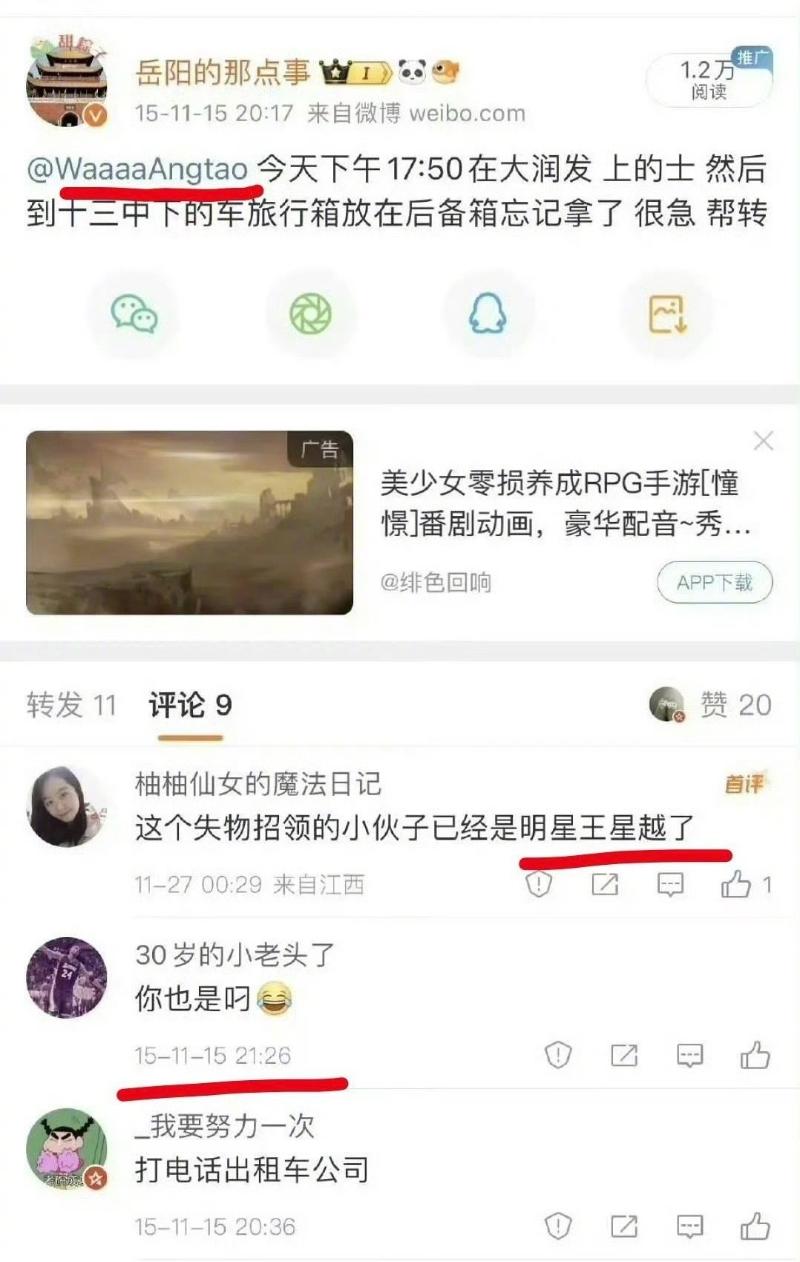Like _我要努力一次's comment

pos(755,1225)
